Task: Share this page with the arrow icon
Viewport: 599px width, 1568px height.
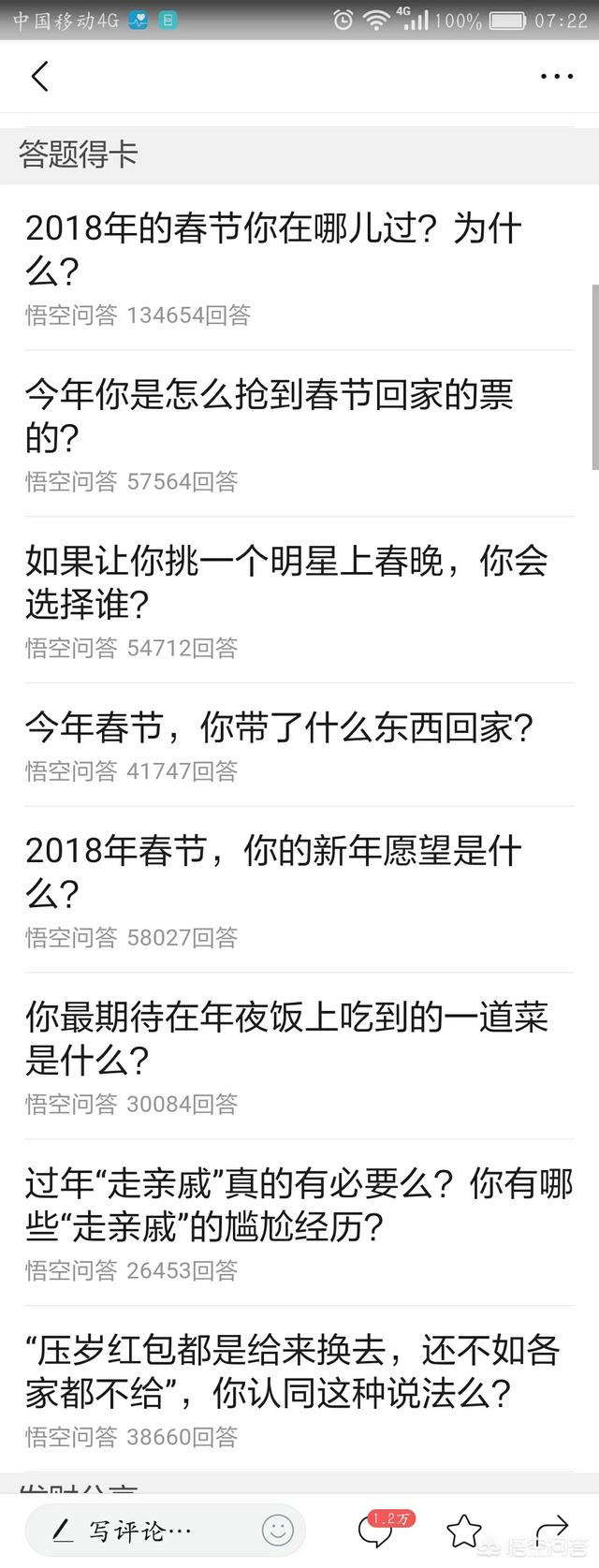Action: (x=552, y=1531)
